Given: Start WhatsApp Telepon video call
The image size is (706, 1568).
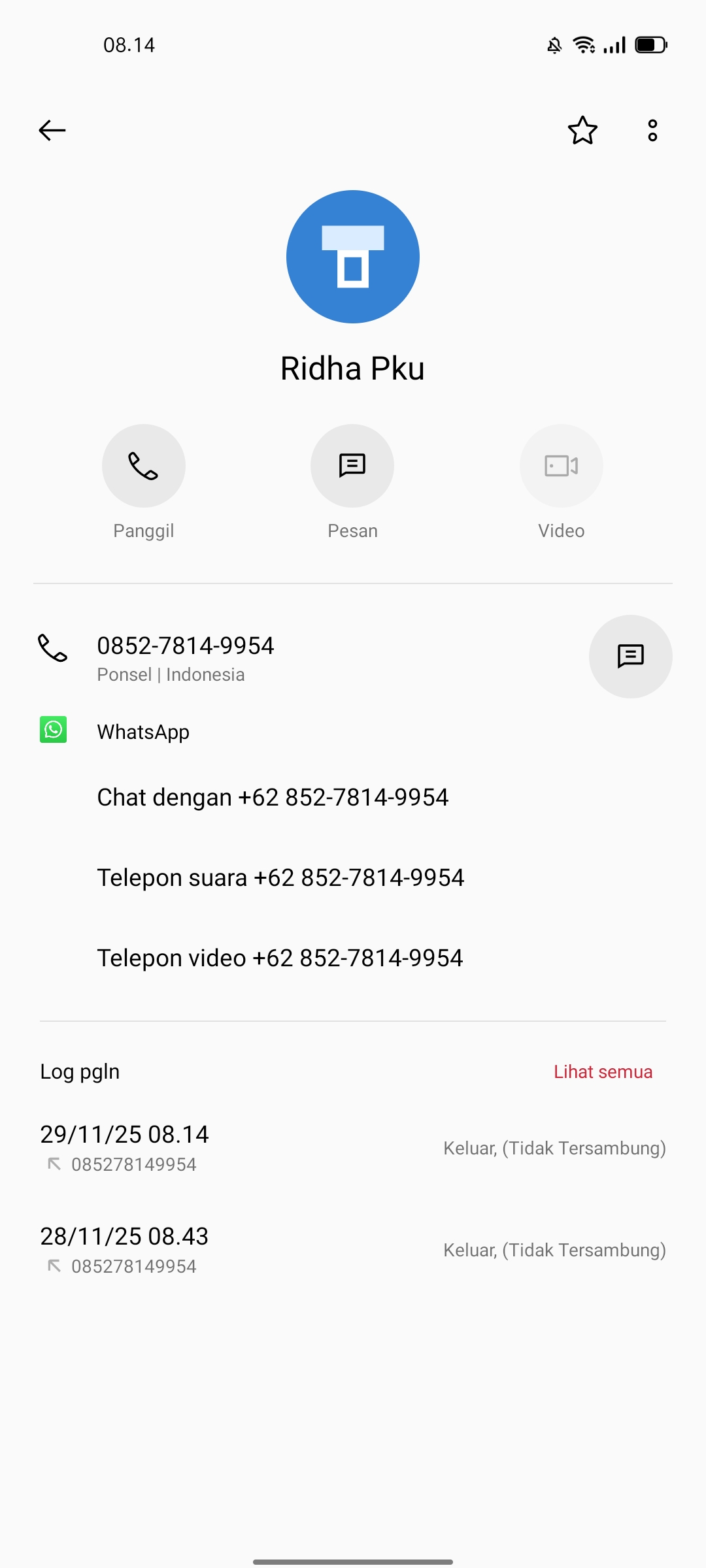Looking at the screenshot, I should tap(280, 958).
